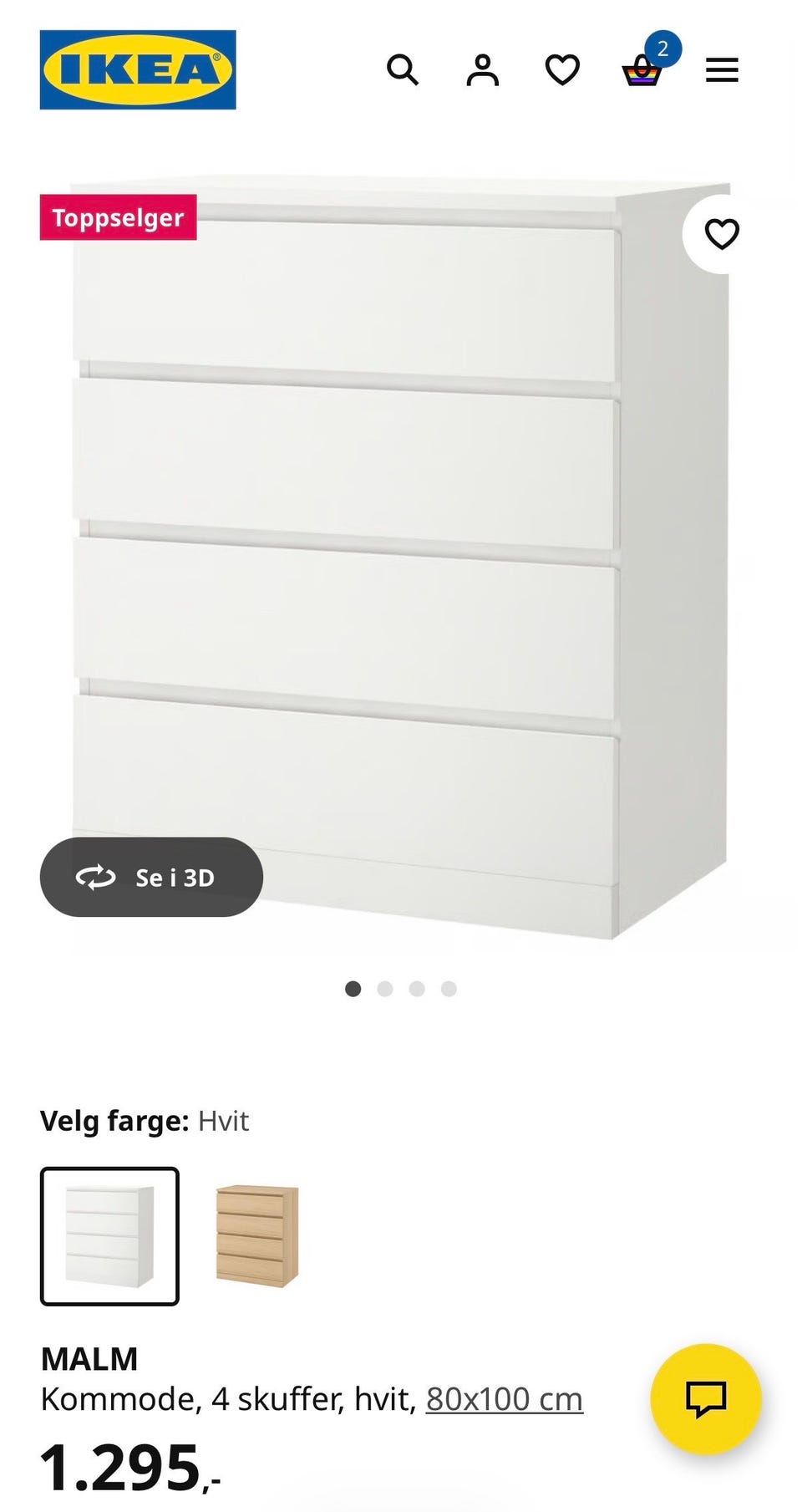802x1512 pixels.
Task: Start a chat with the yellow button
Action: pos(705,1398)
